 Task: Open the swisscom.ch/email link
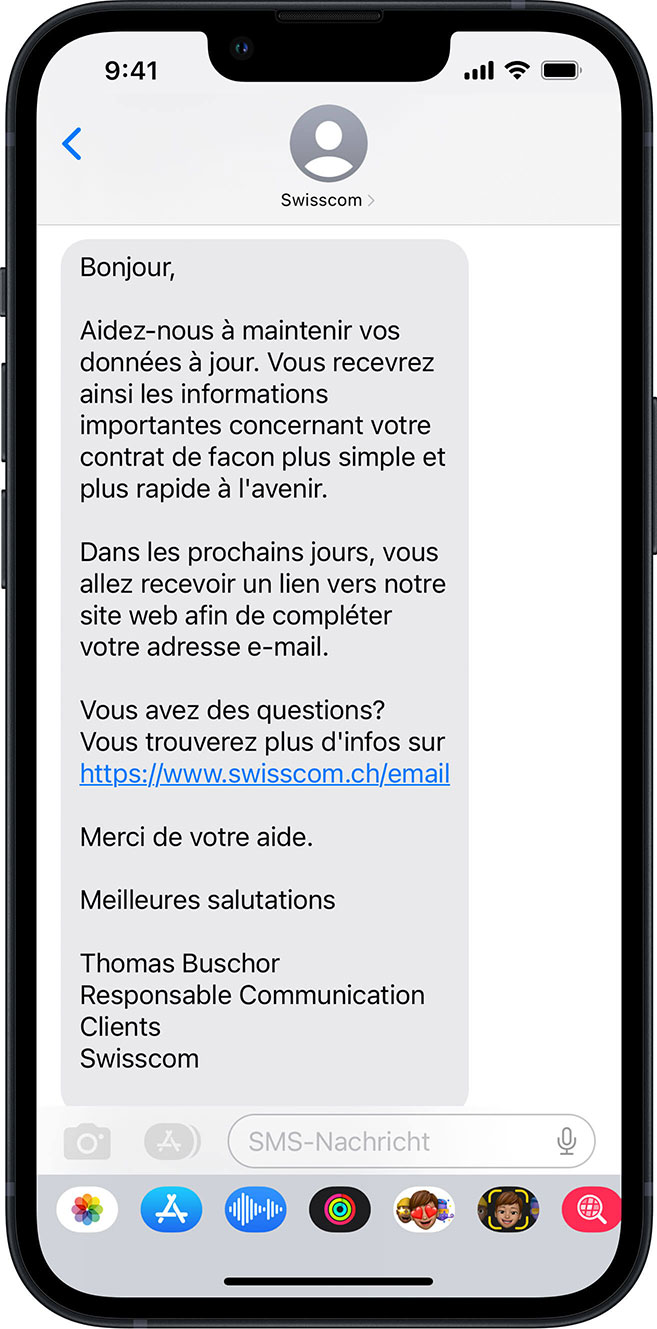(x=265, y=773)
